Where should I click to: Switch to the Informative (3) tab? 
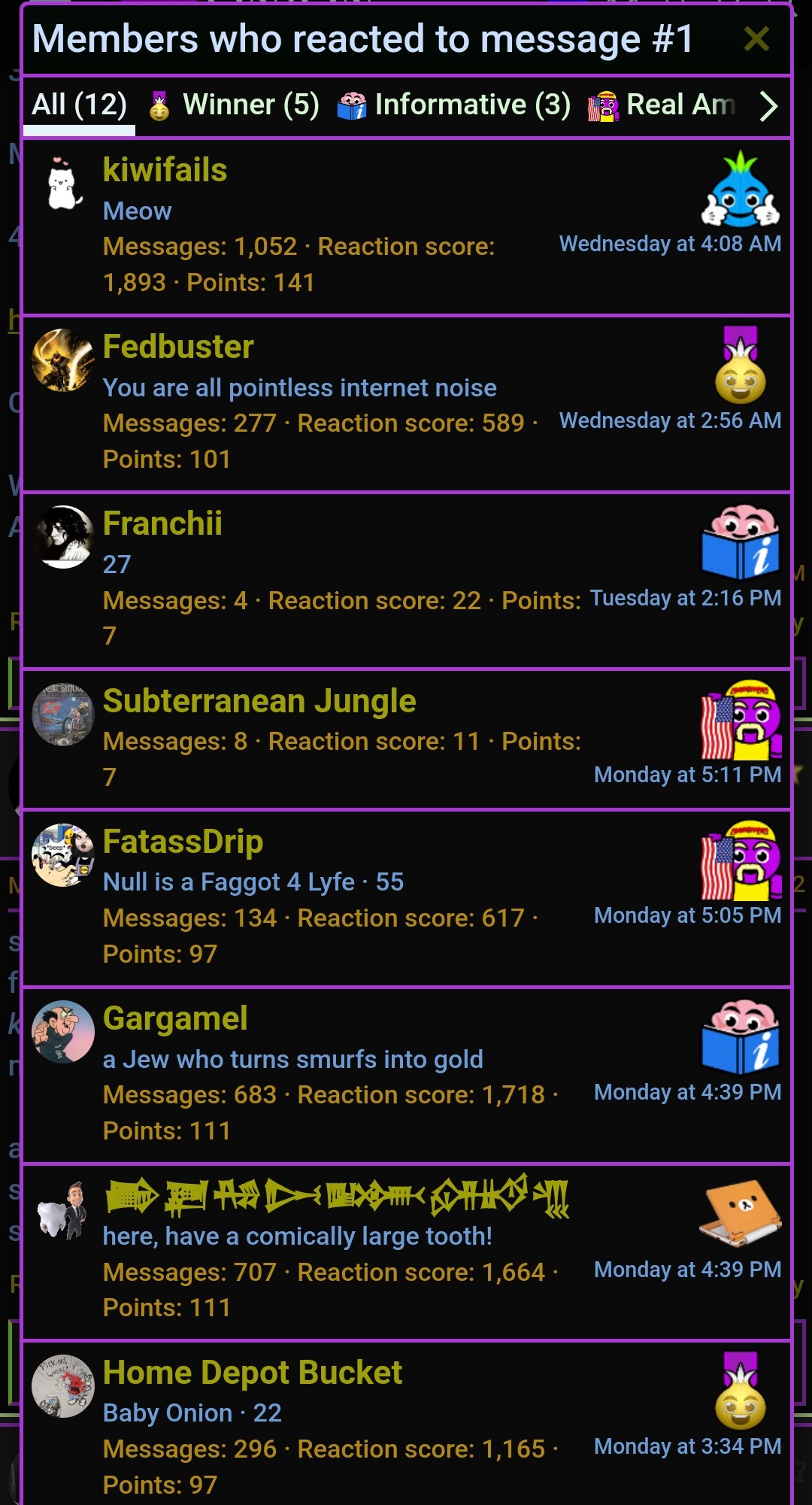pos(454,105)
